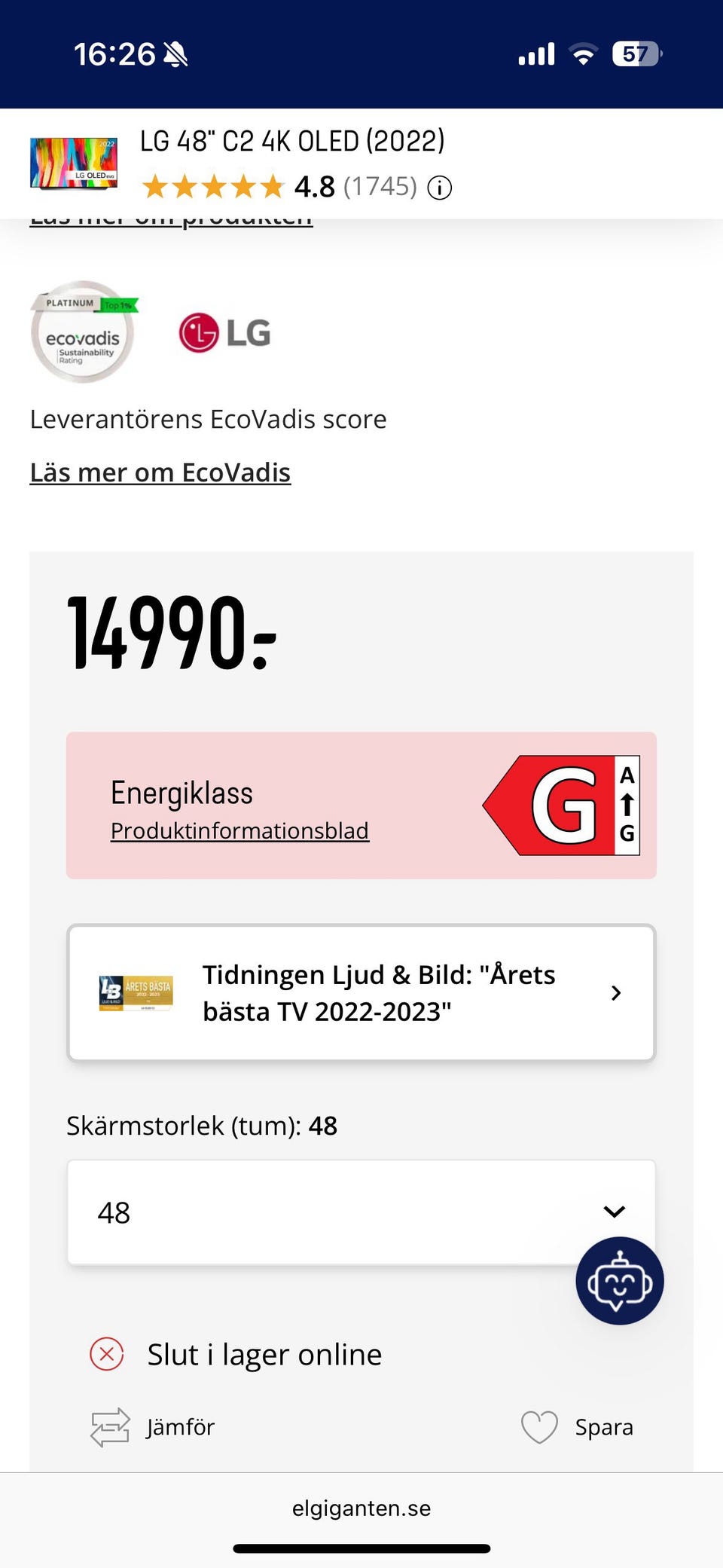This screenshot has width=723, height=1568.
Task: Select the elgiganten.se address bar label
Action: [361, 1508]
